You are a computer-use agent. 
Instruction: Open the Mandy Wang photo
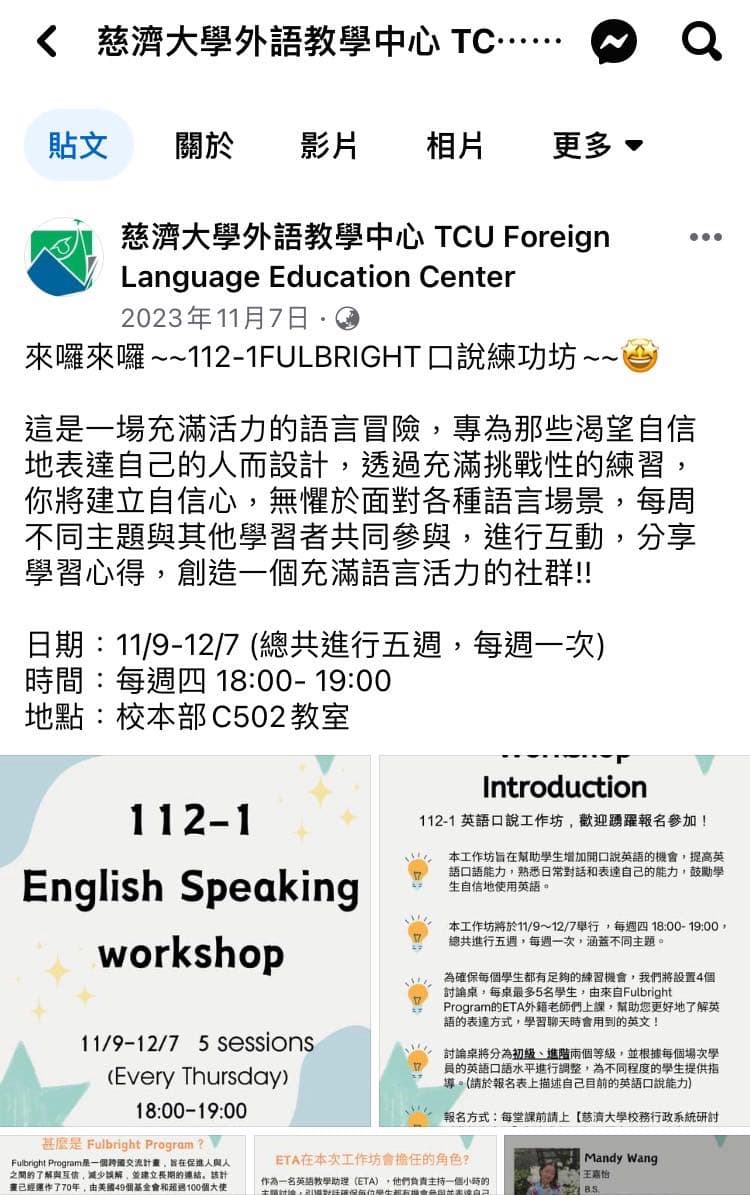pyautogui.click(x=626, y=1164)
